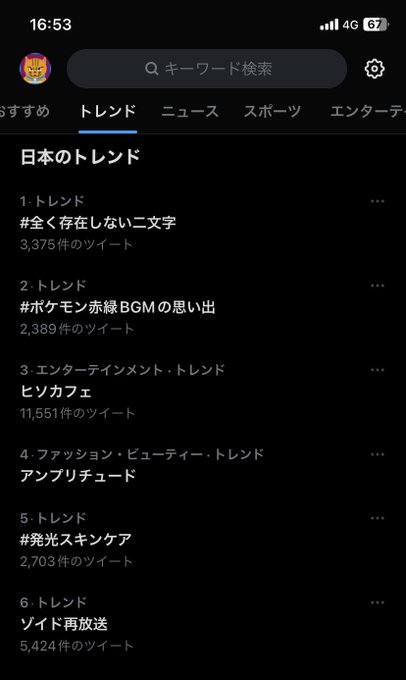Viewport: 406px width, 680px height.
Task: Open trend #全く存在しない二文字
Action: point(203,223)
